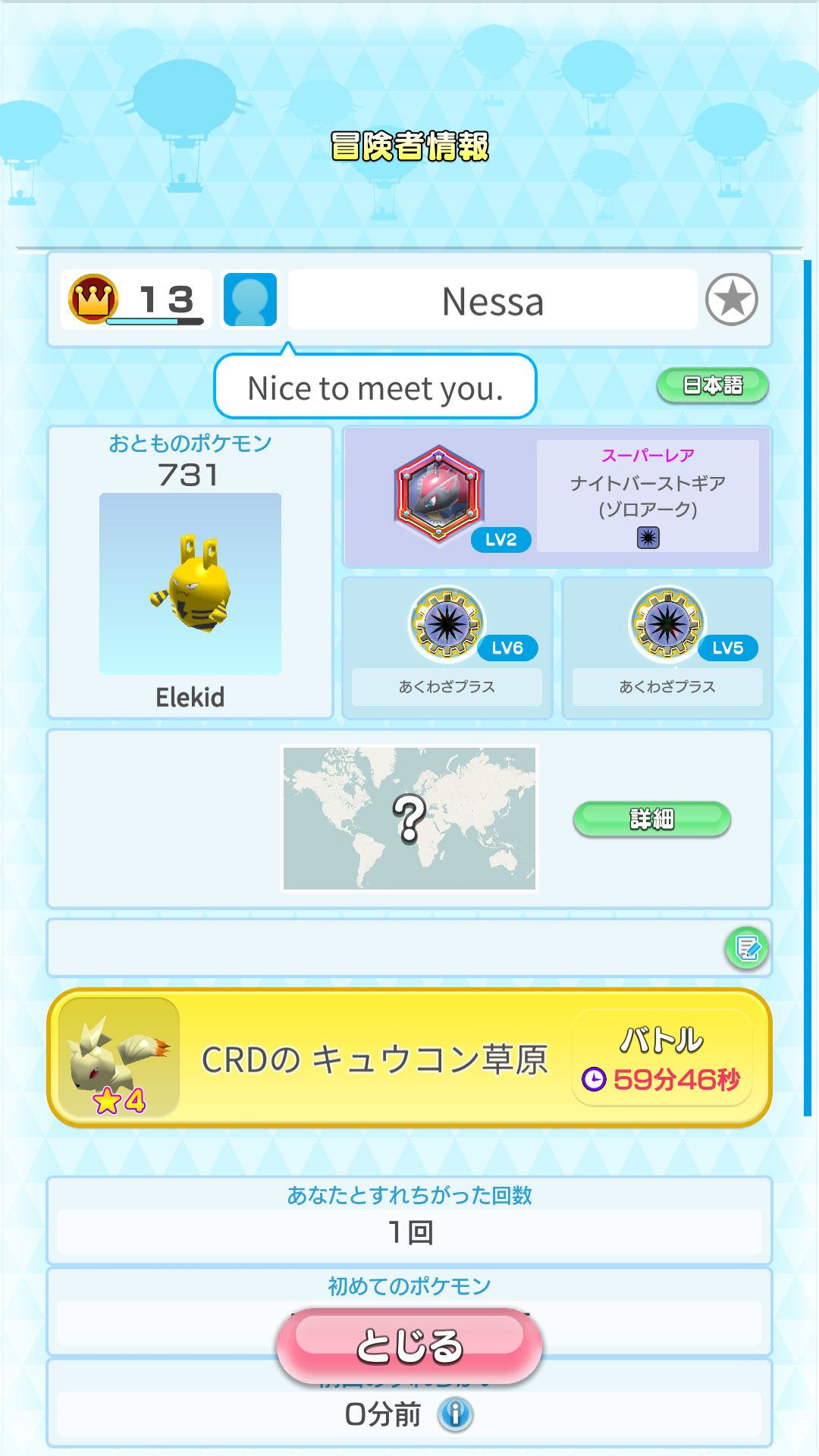Screen dimensions: 819x1456
Task: Show info about last encounter time
Action: pos(456,1414)
